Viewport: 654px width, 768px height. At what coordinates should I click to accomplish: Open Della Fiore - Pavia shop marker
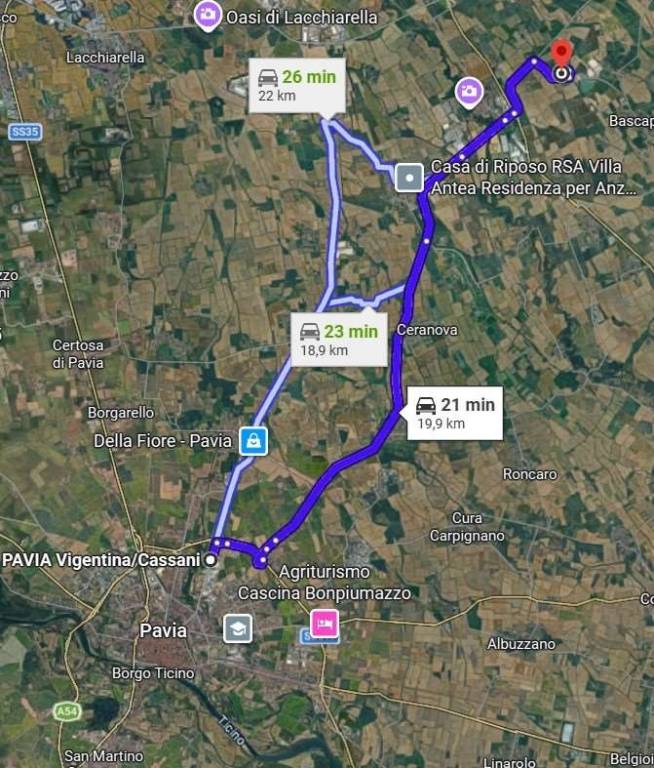253,440
